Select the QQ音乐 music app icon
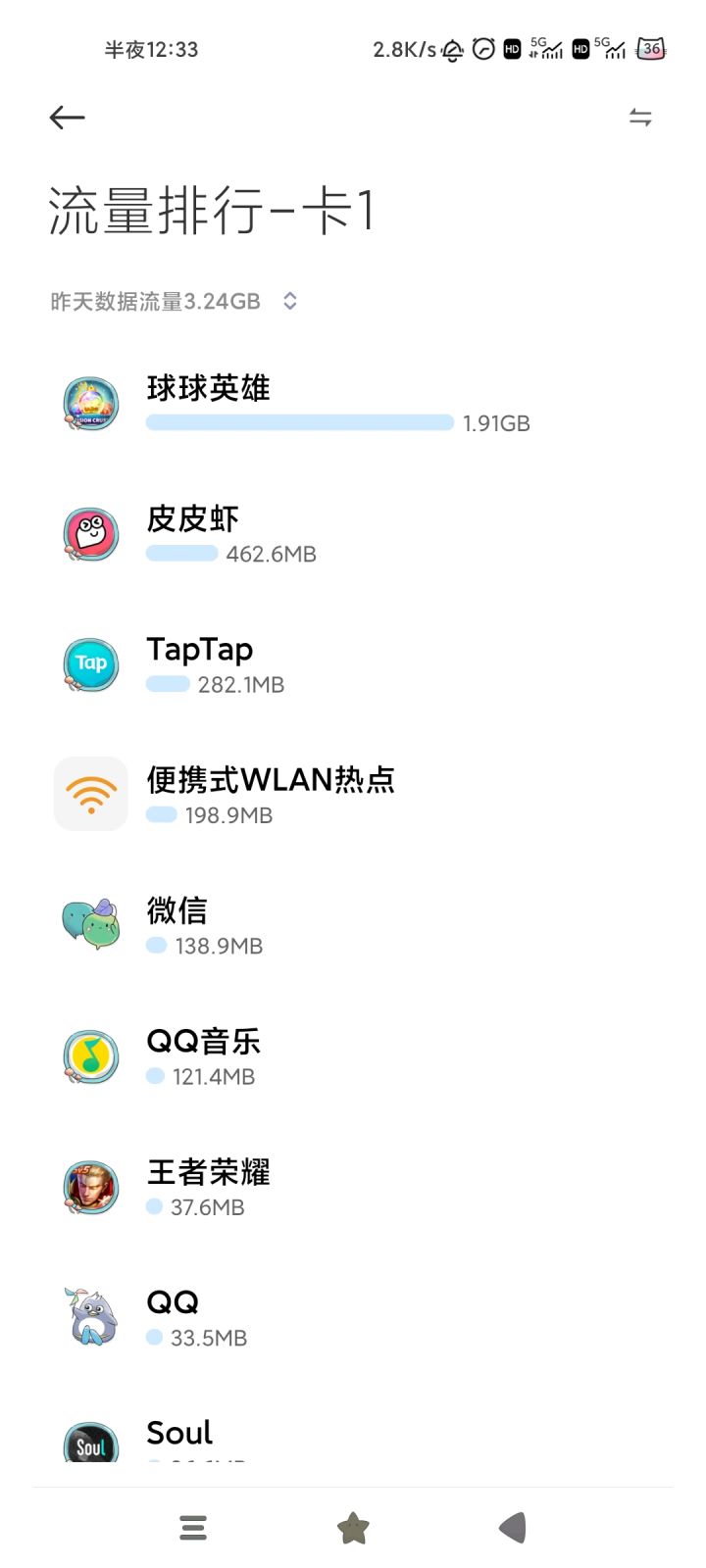This screenshot has width=706, height=1568. click(x=90, y=1055)
